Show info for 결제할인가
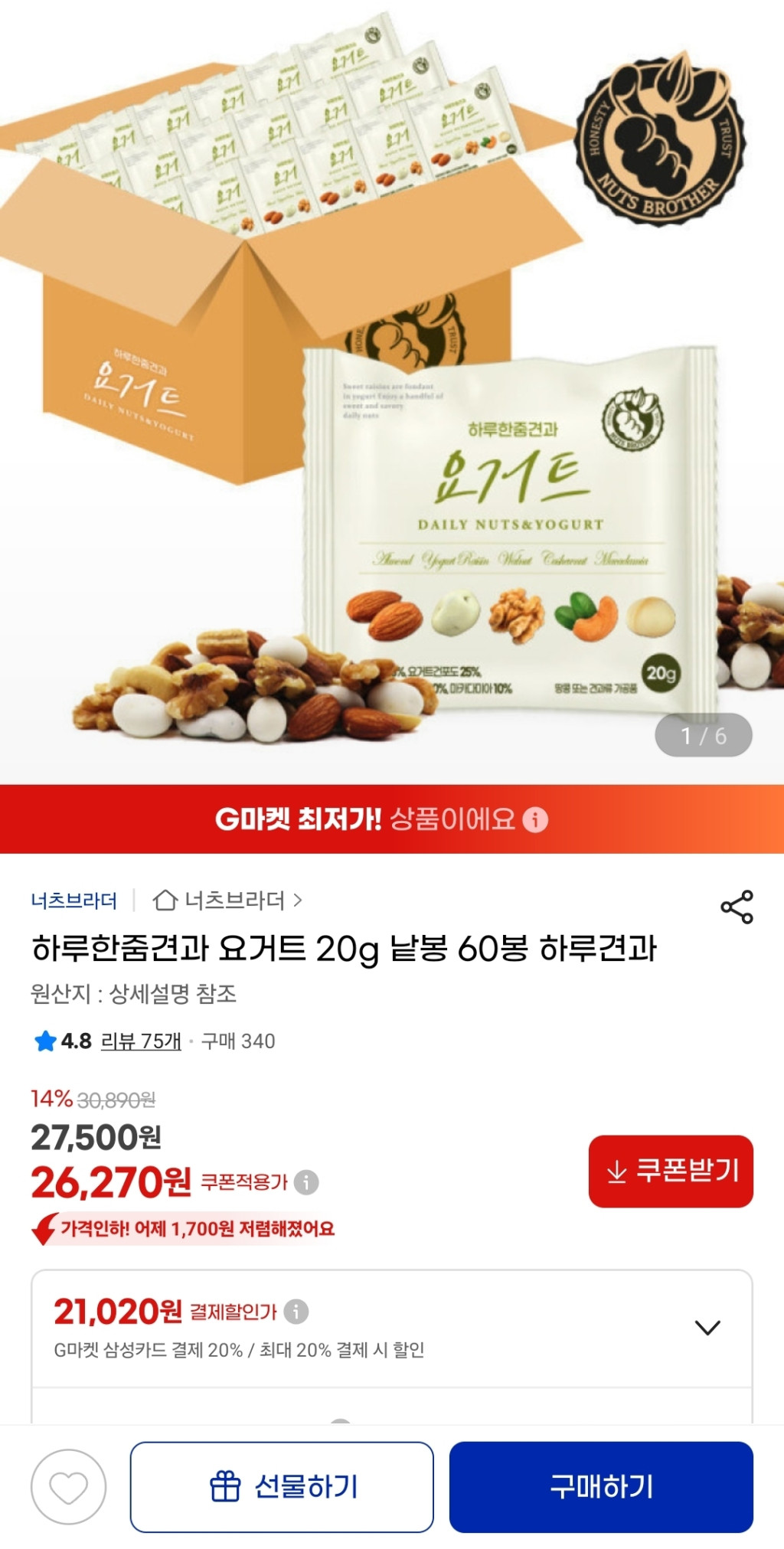Screen dimensions: 784x1549 click(296, 1312)
